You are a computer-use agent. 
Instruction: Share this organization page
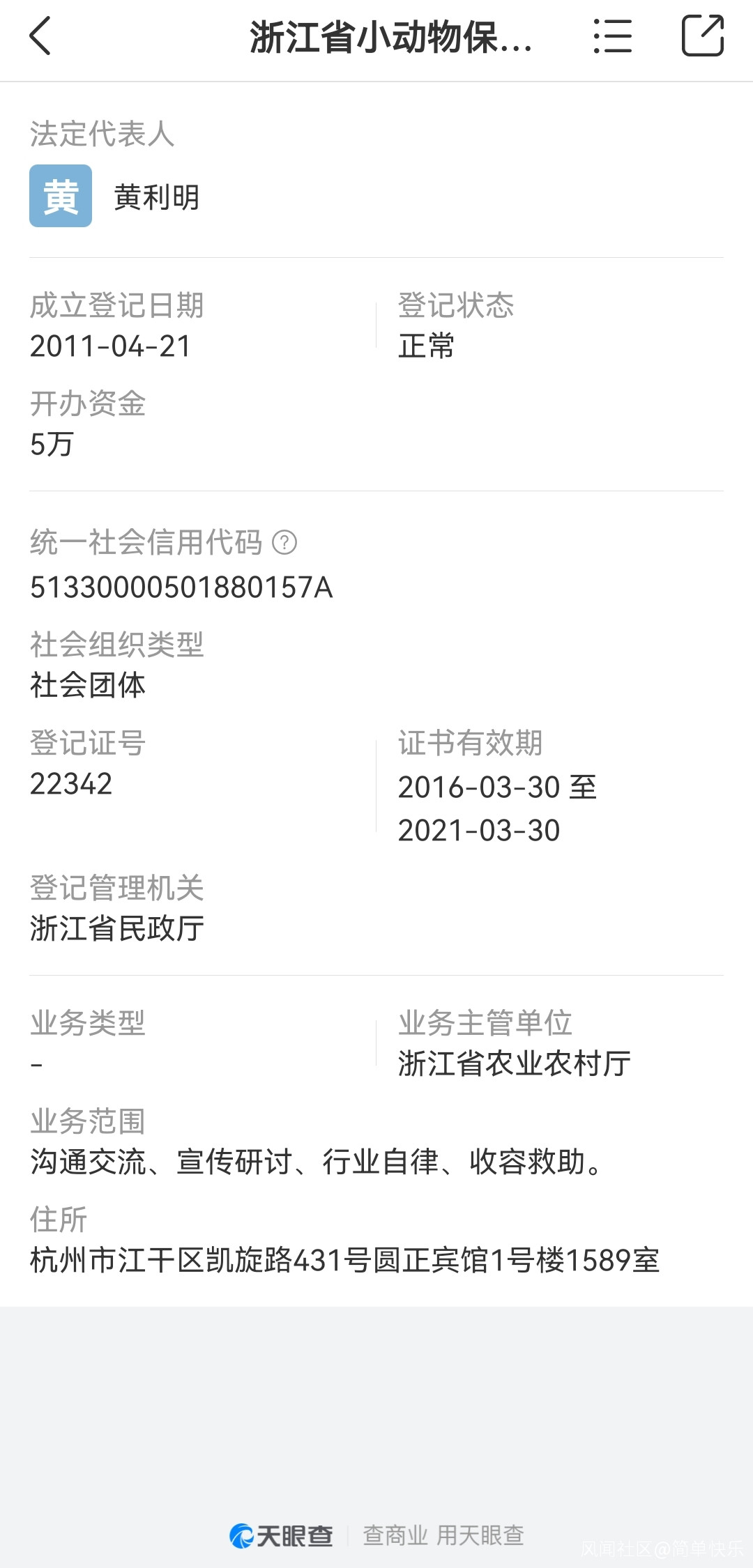click(702, 36)
